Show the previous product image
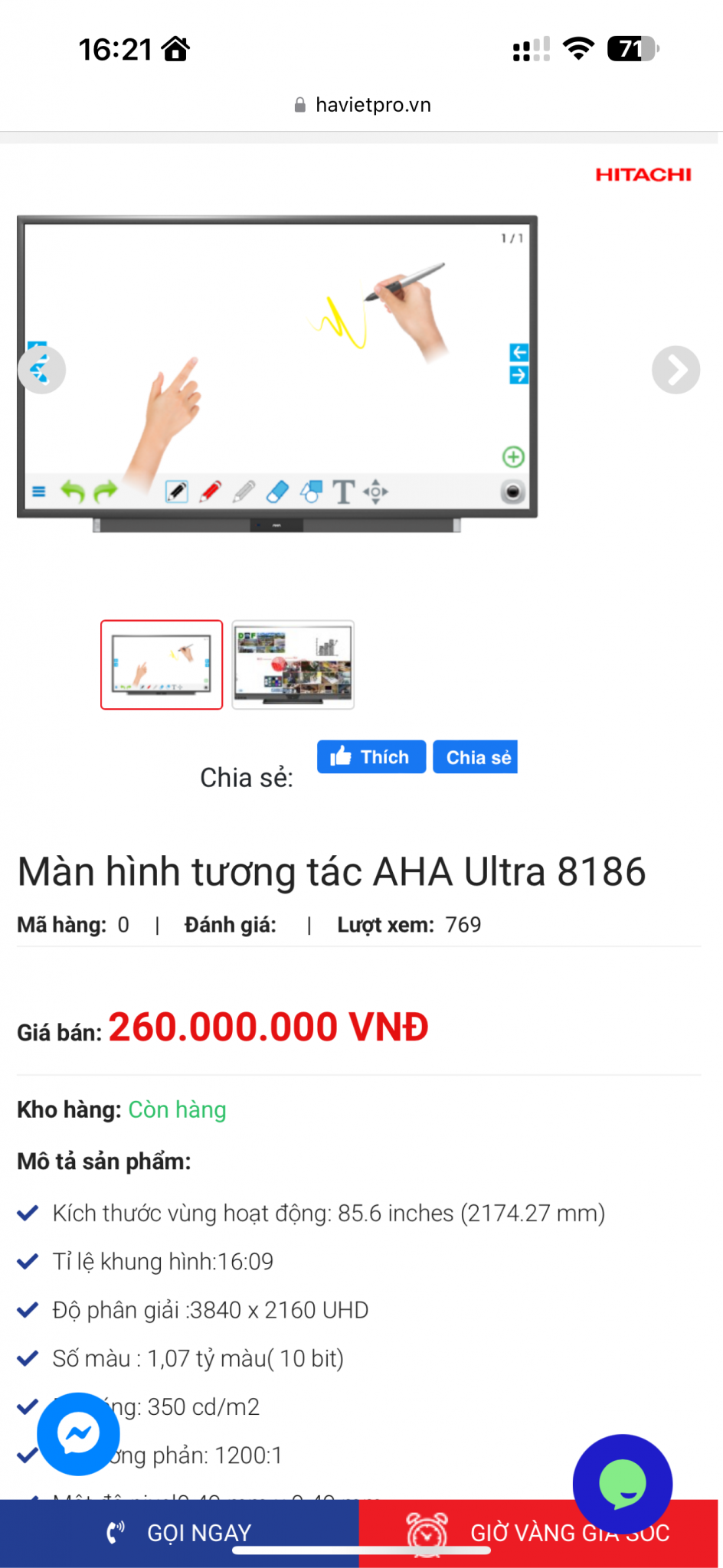The width and height of the screenshot is (723, 1568). [42, 370]
